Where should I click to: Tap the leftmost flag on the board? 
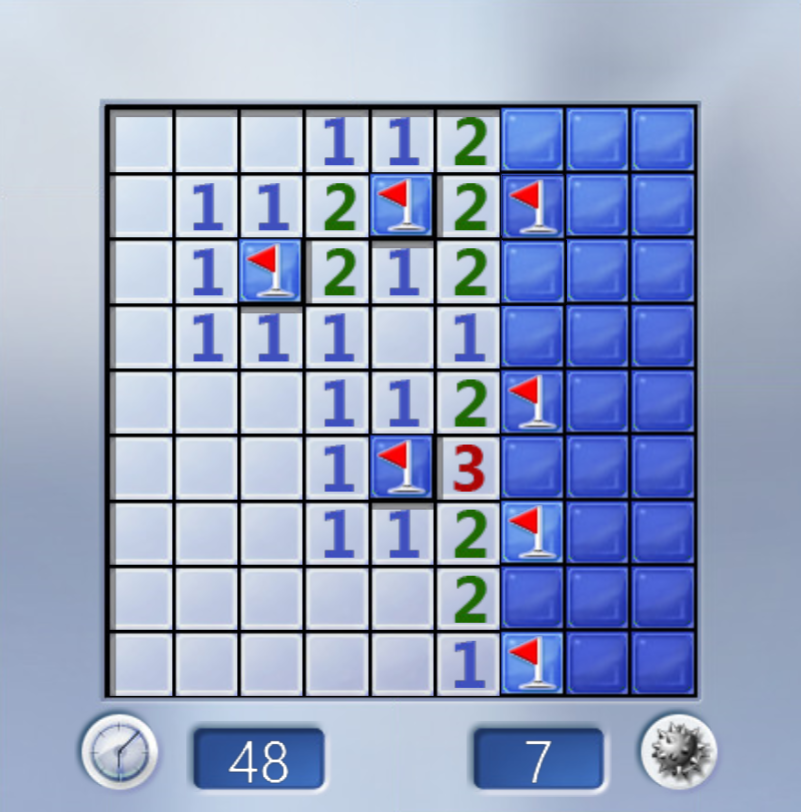point(271,272)
